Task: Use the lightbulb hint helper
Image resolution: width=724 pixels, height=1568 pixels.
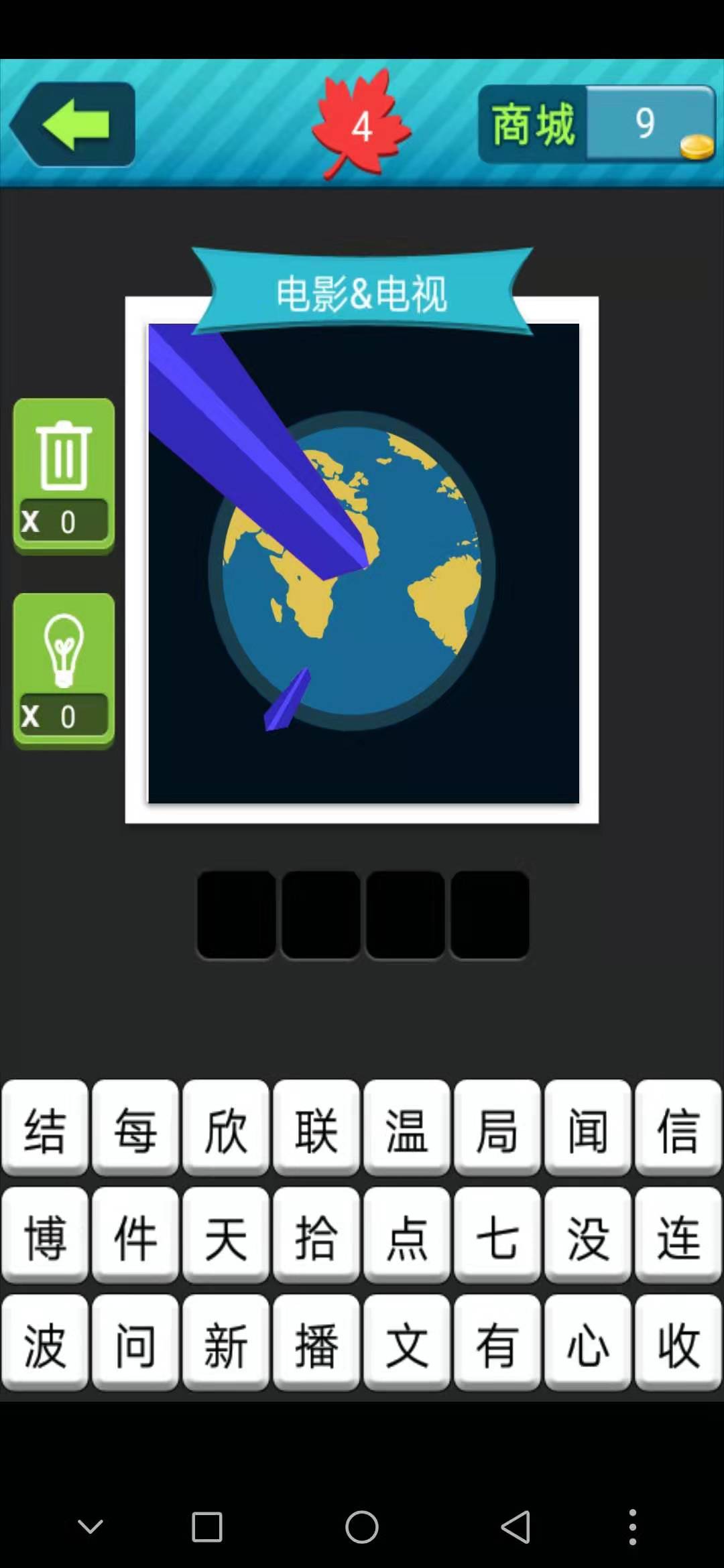Action: [64, 670]
